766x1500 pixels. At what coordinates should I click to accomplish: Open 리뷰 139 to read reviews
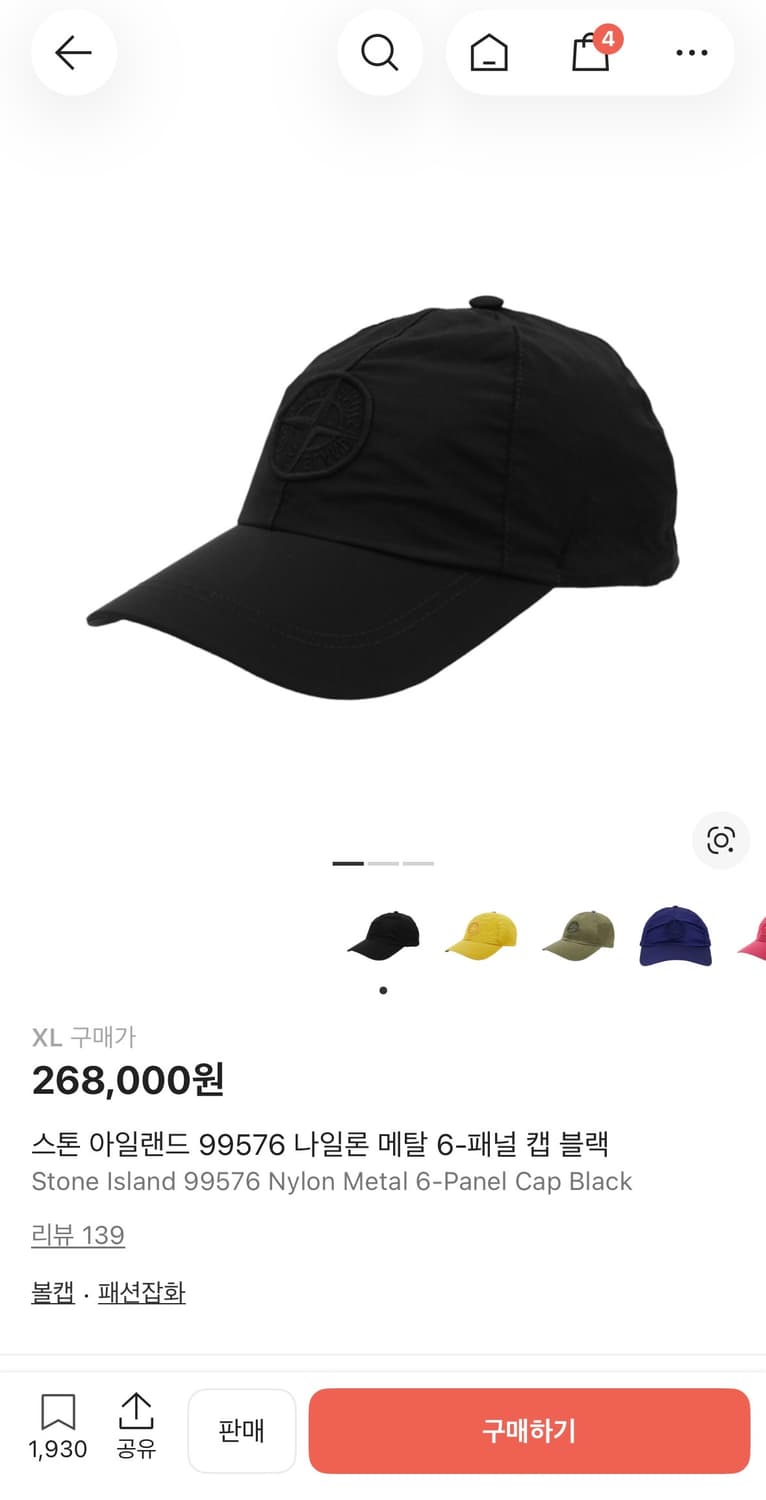(x=78, y=1235)
